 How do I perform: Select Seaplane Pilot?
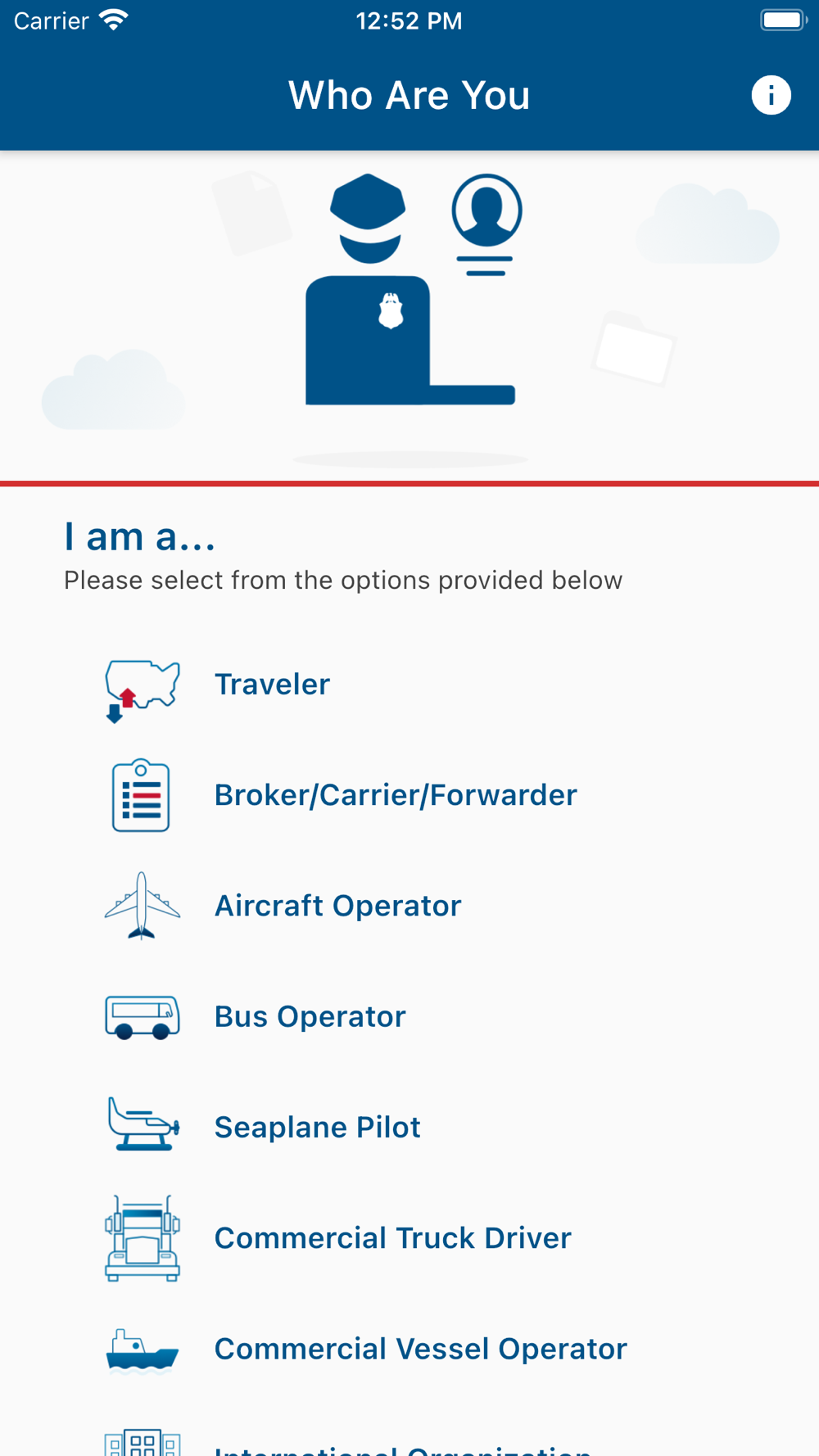click(x=409, y=1127)
